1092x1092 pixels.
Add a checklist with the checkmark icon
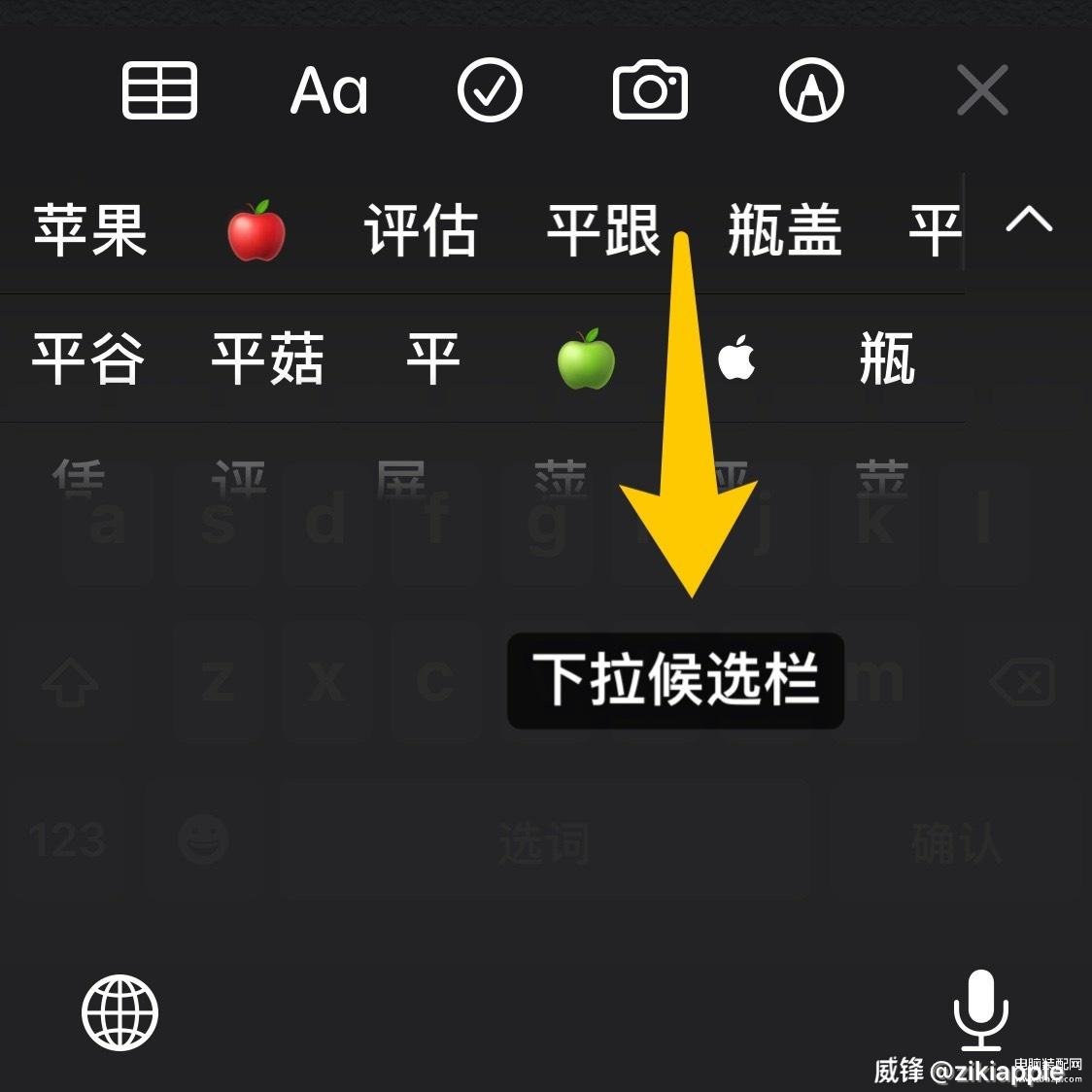490,91
